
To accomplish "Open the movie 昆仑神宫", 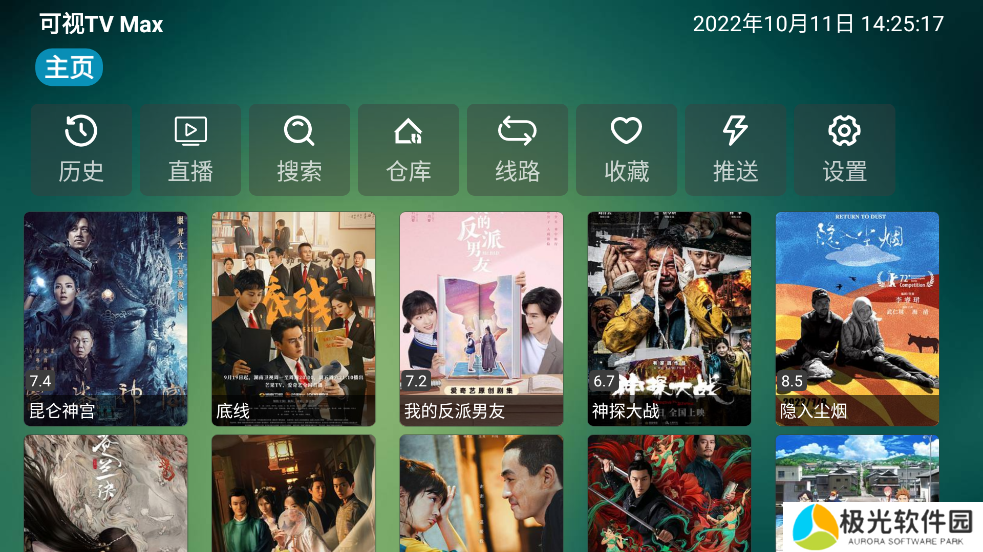I will point(105,318).
